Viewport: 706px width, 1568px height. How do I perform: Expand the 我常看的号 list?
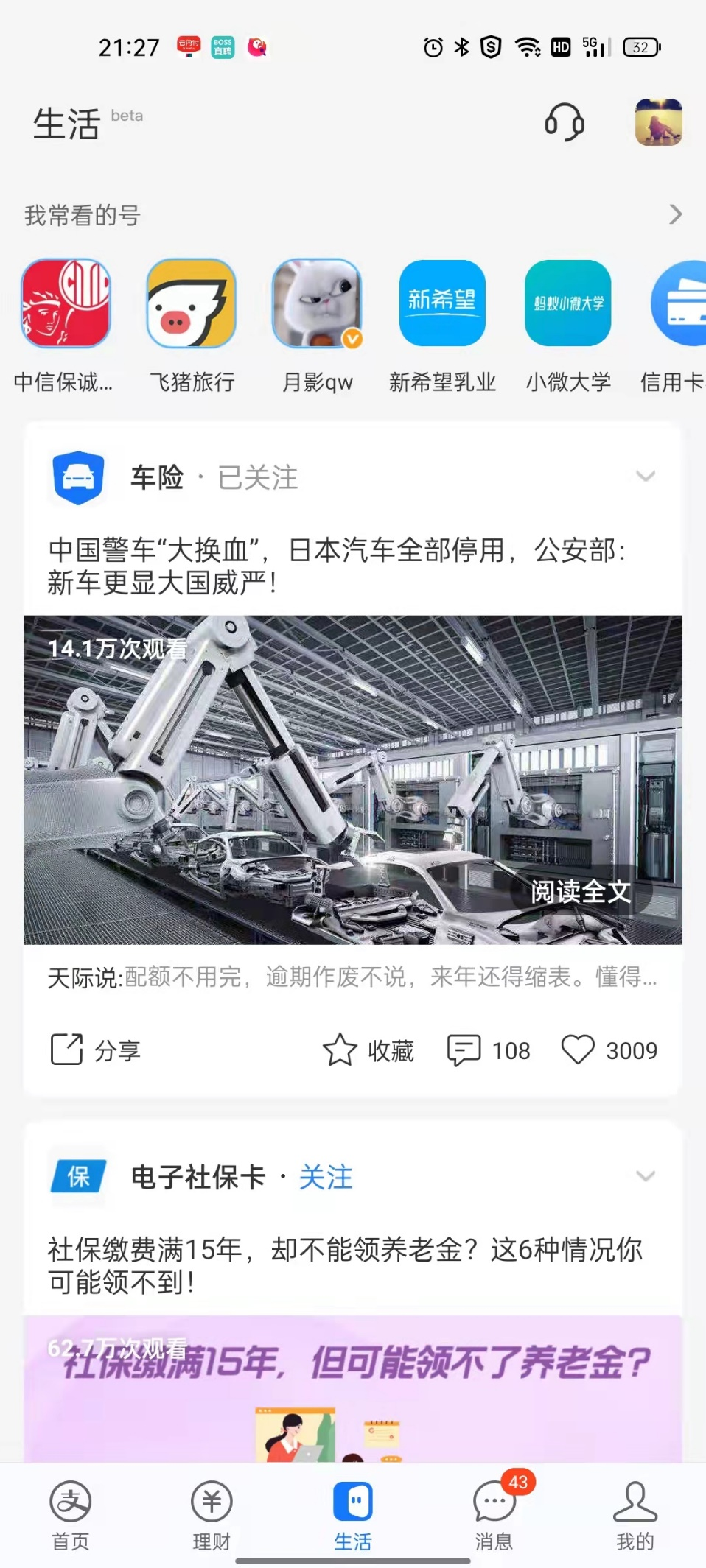(x=675, y=214)
